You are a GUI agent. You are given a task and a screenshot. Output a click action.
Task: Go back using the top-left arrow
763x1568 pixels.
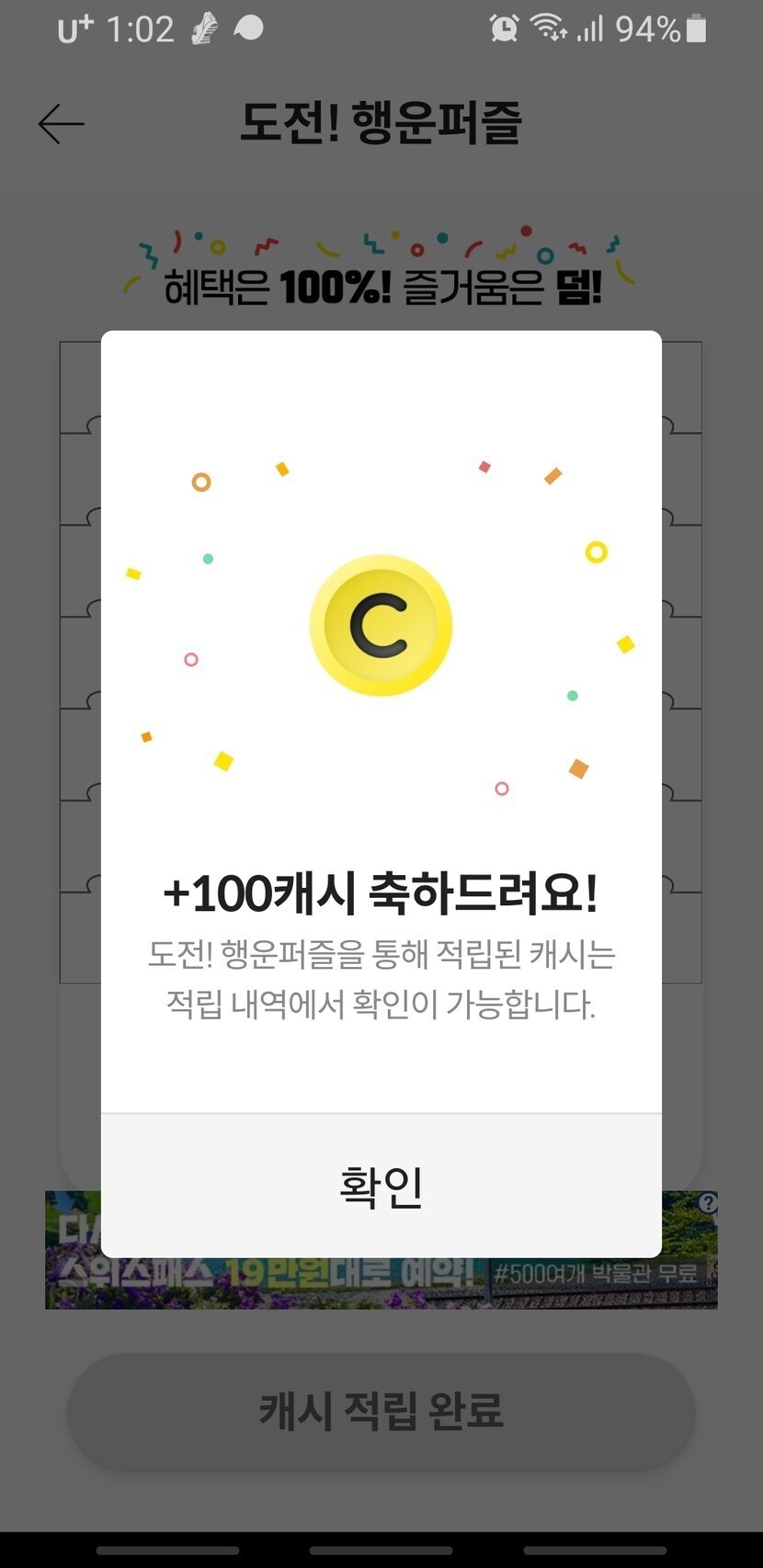point(62,124)
